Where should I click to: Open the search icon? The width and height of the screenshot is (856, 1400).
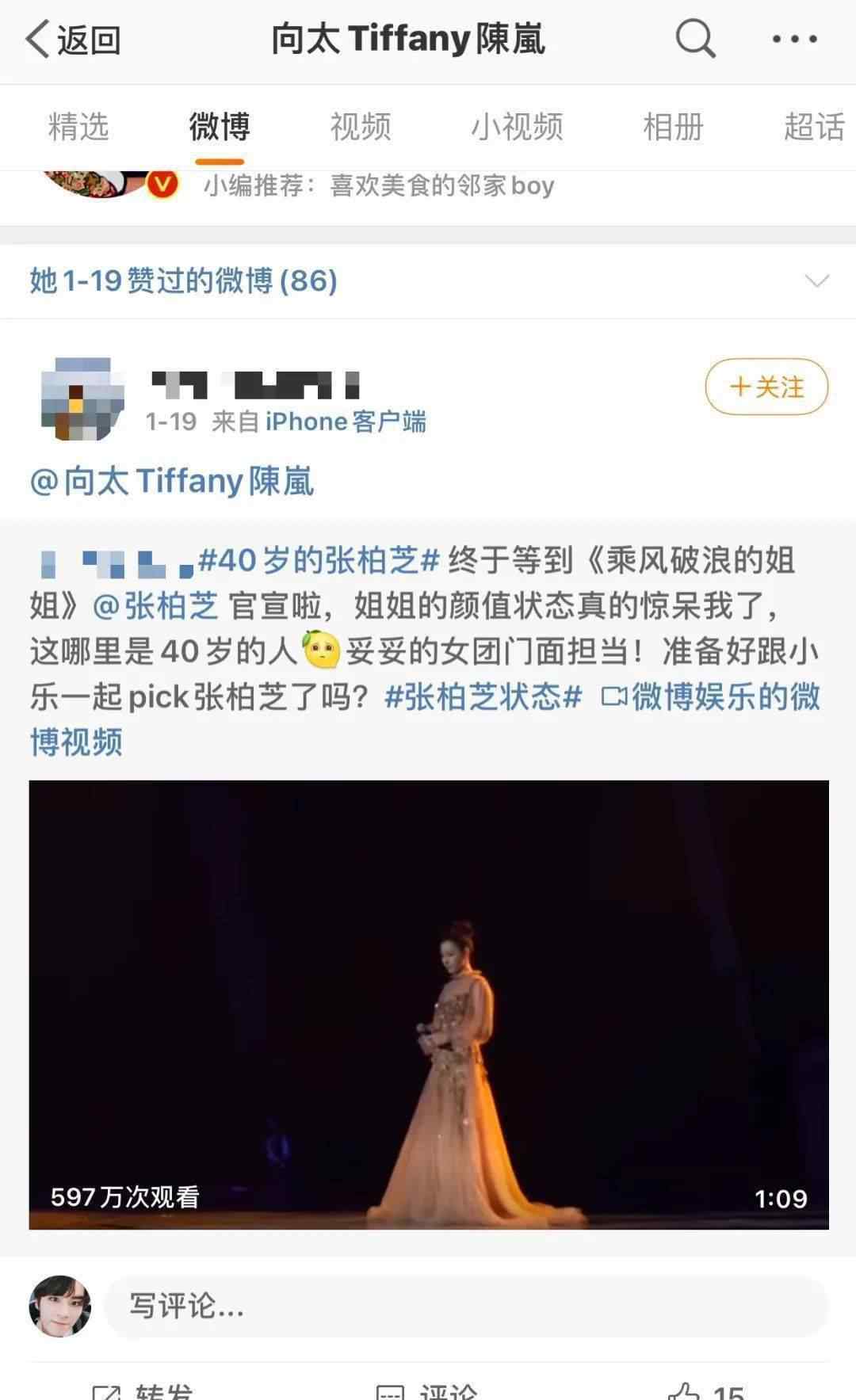695,38
